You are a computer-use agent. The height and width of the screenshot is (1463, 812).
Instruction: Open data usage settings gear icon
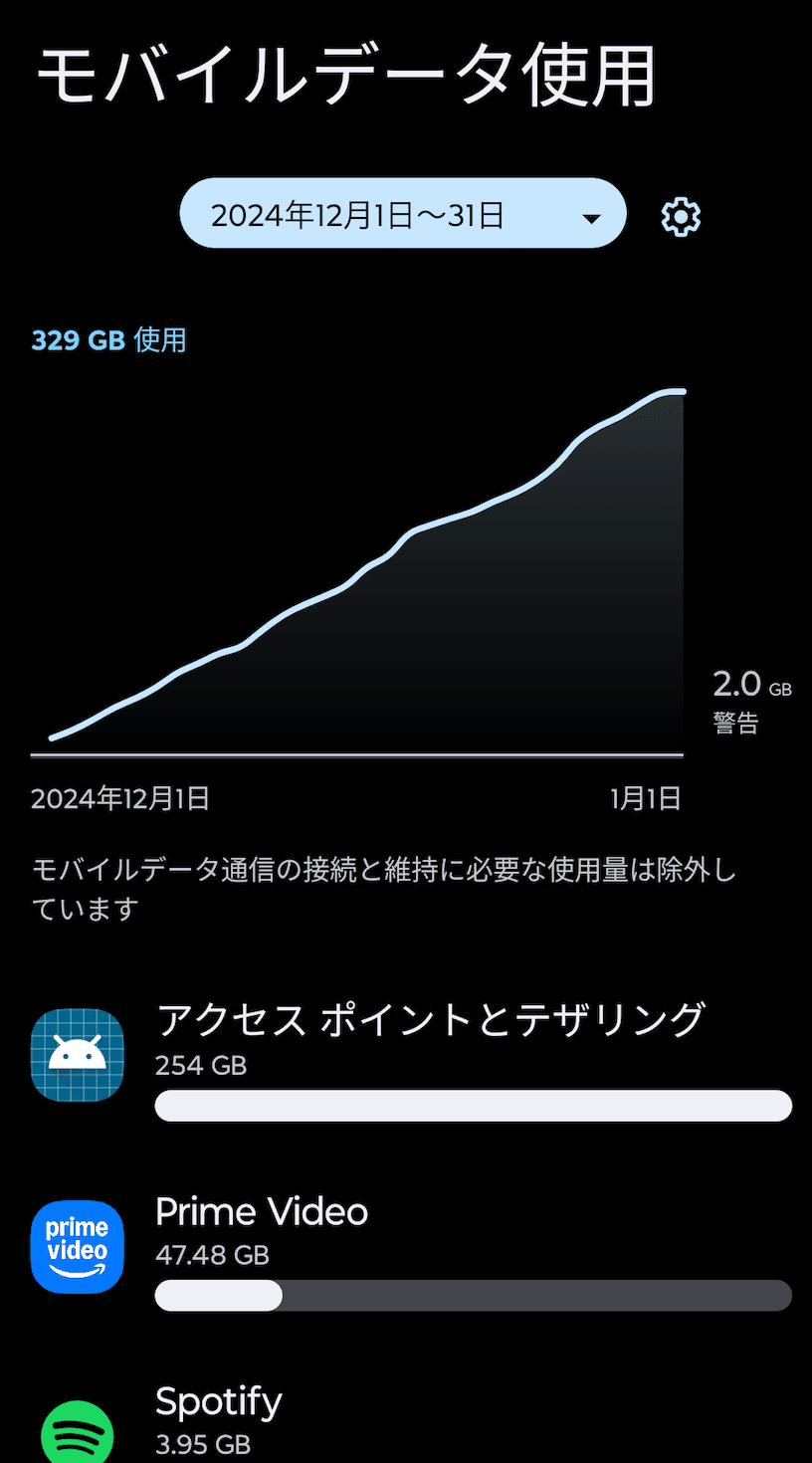[681, 216]
